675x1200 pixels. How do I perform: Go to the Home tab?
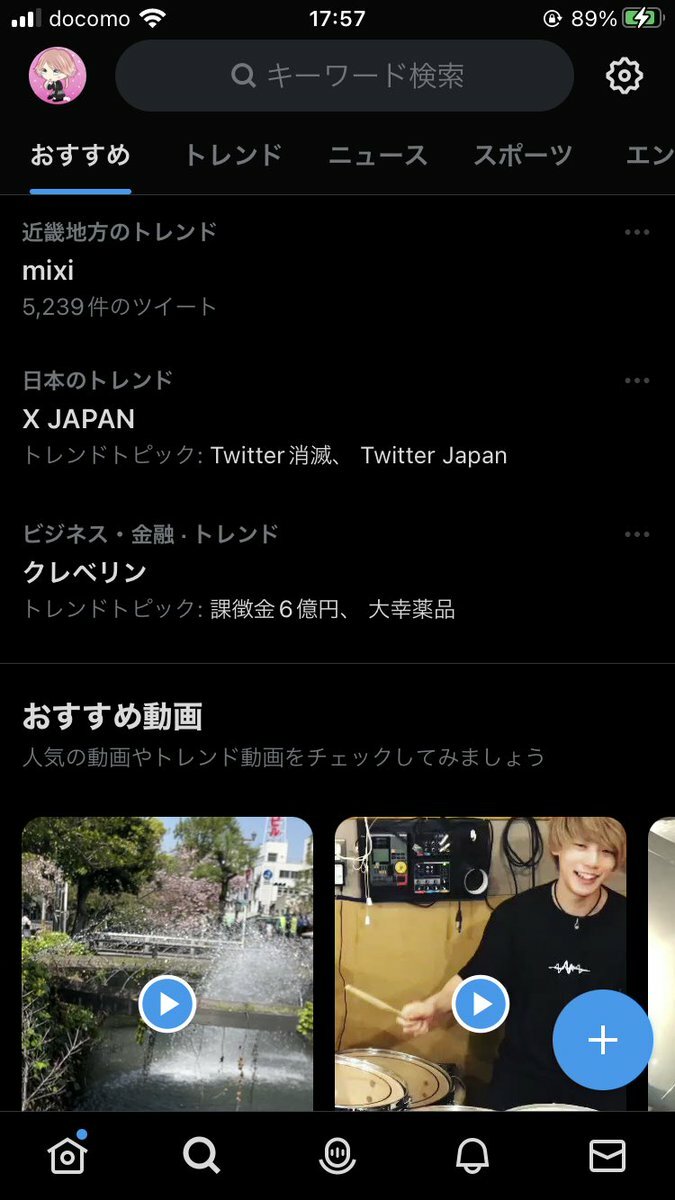[67, 1156]
